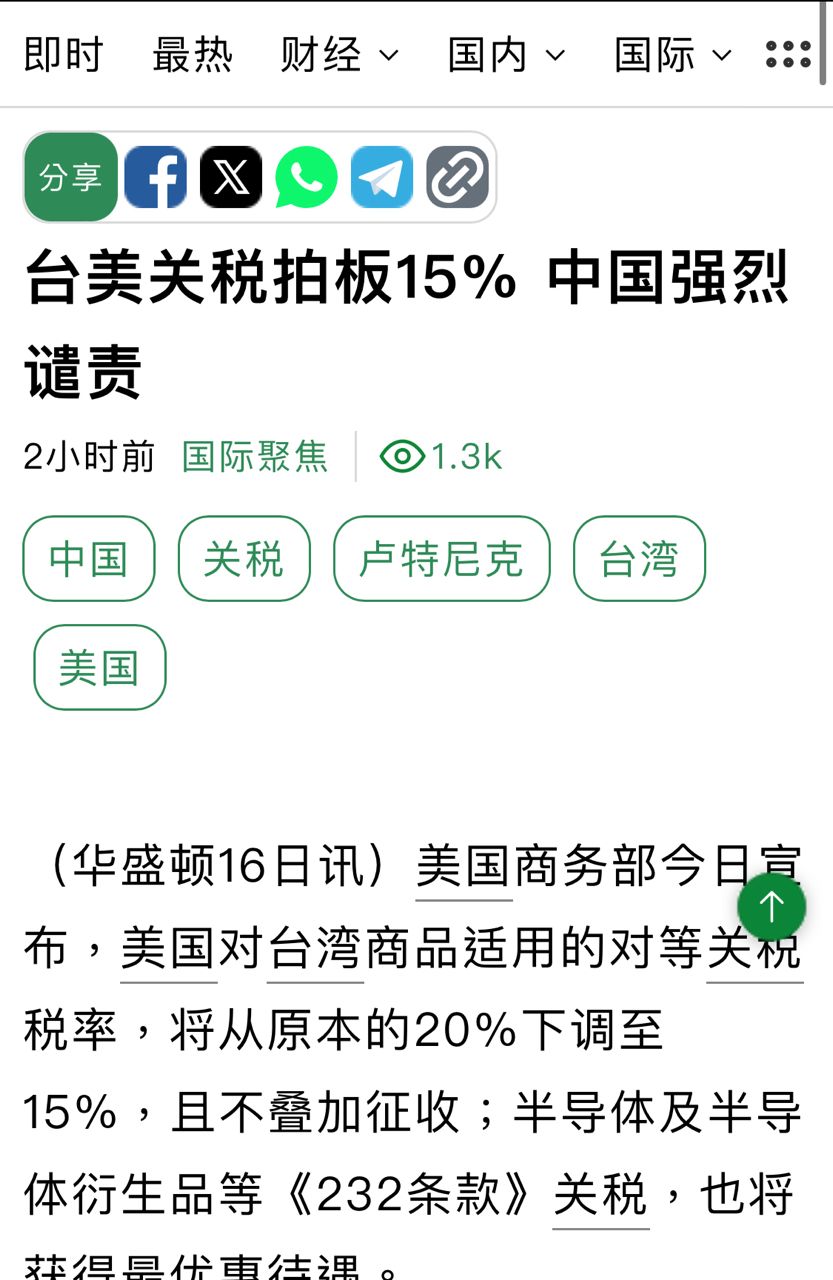Select the 台湾 tag chip
This screenshot has width=833, height=1280.
pyautogui.click(x=639, y=559)
